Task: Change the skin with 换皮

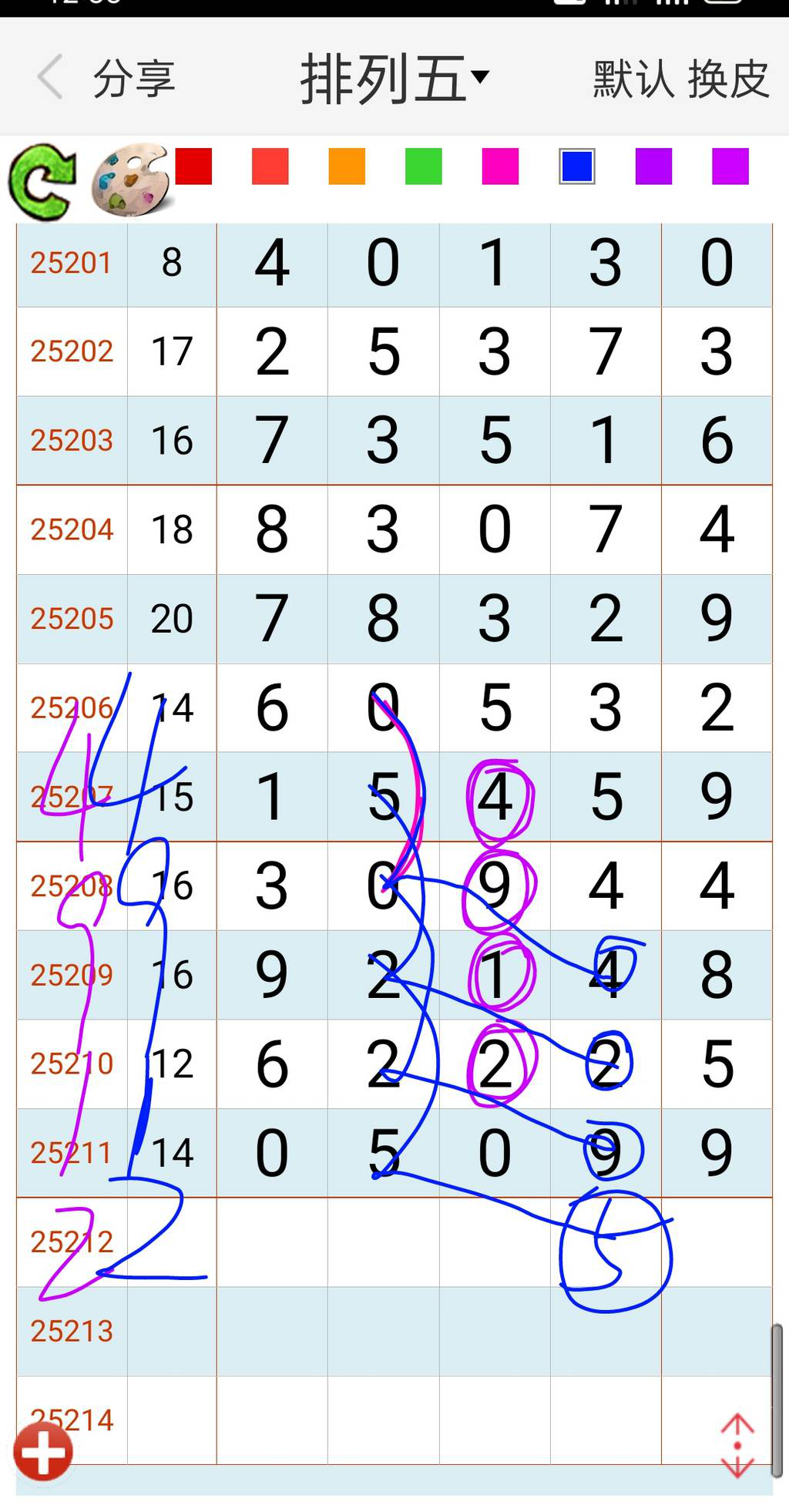Action: point(728,79)
